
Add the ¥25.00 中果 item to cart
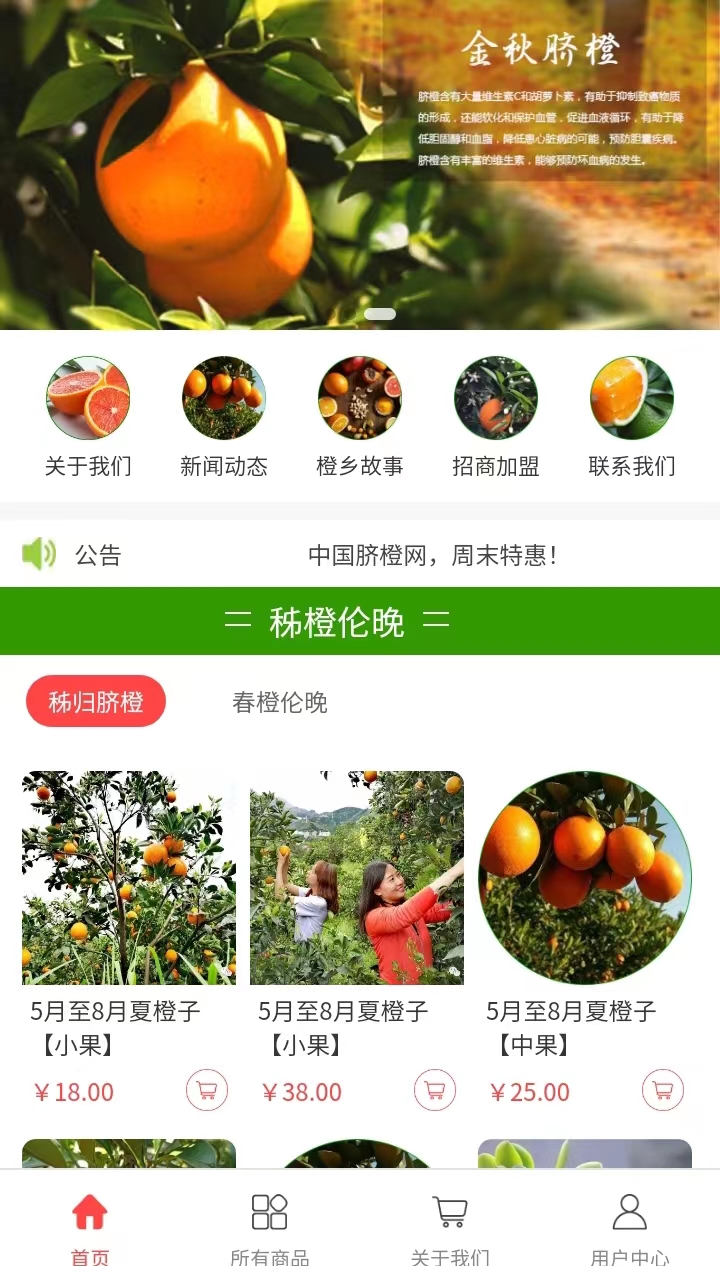663,1090
